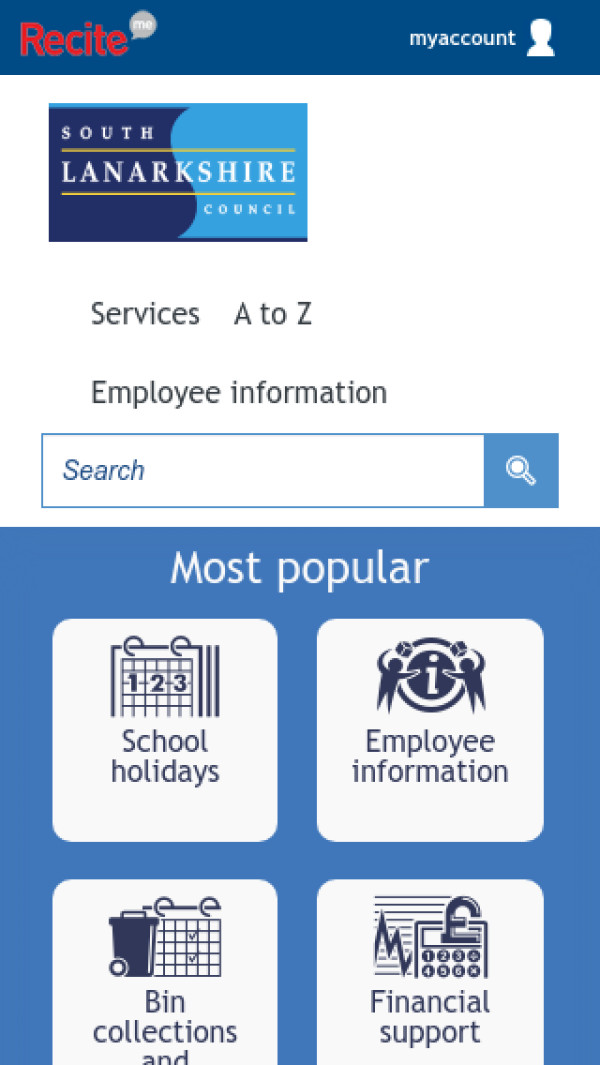Open the Employee information tile
The image size is (600, 1065).
click(430, 729)
